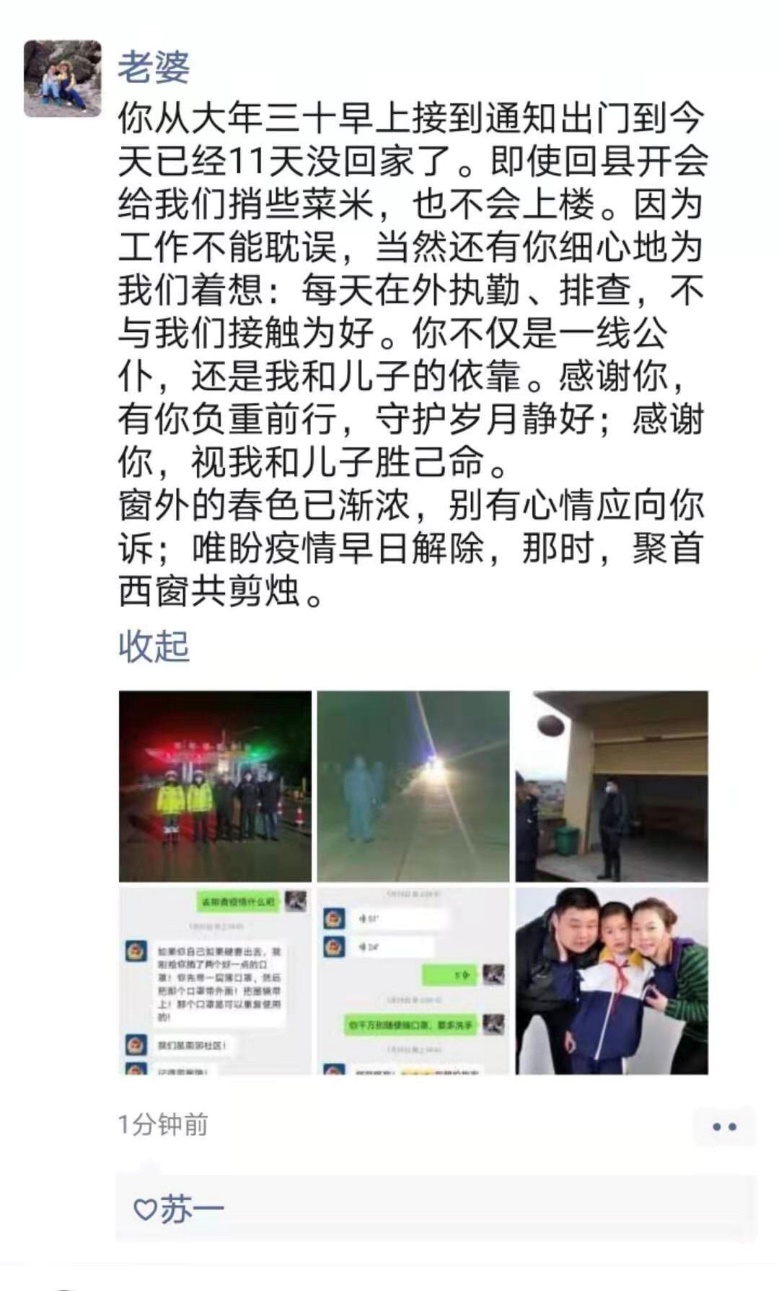
Task: Open the dim road night photo
Action: pyautogui.click(x=413, y=785)
